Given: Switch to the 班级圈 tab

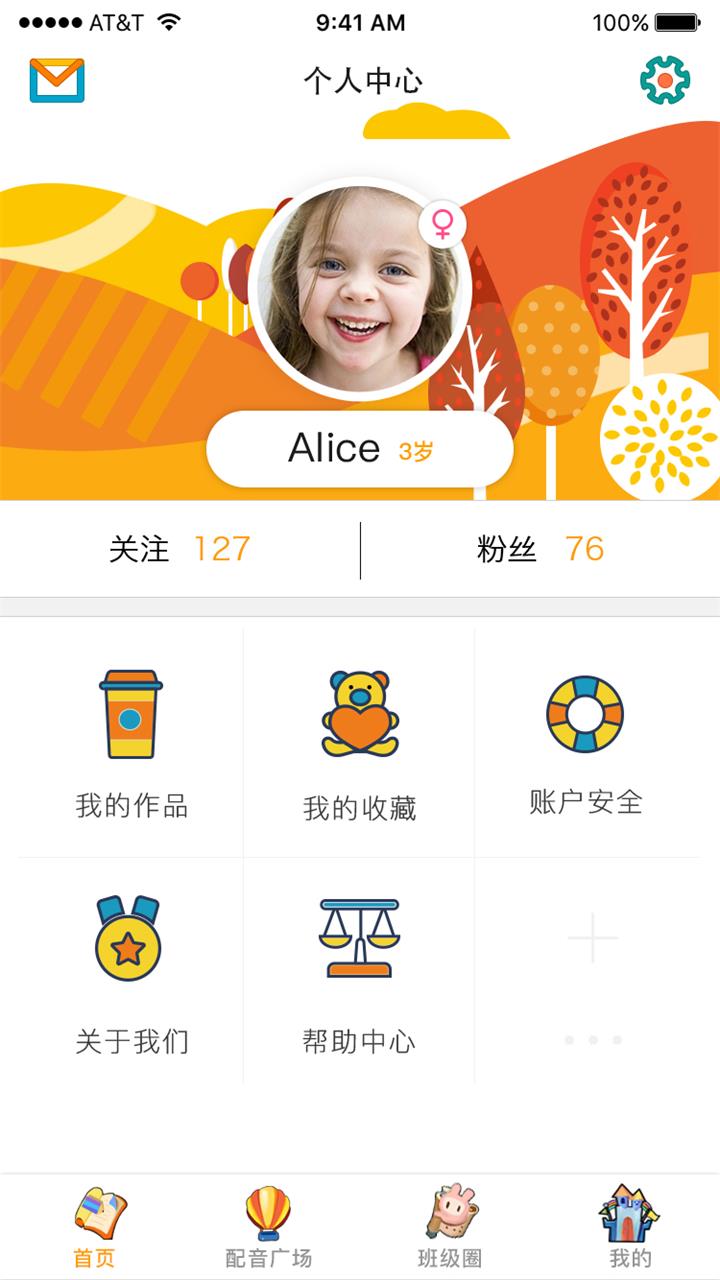Looking at the screenshot, I should [x=450, y=1227].
